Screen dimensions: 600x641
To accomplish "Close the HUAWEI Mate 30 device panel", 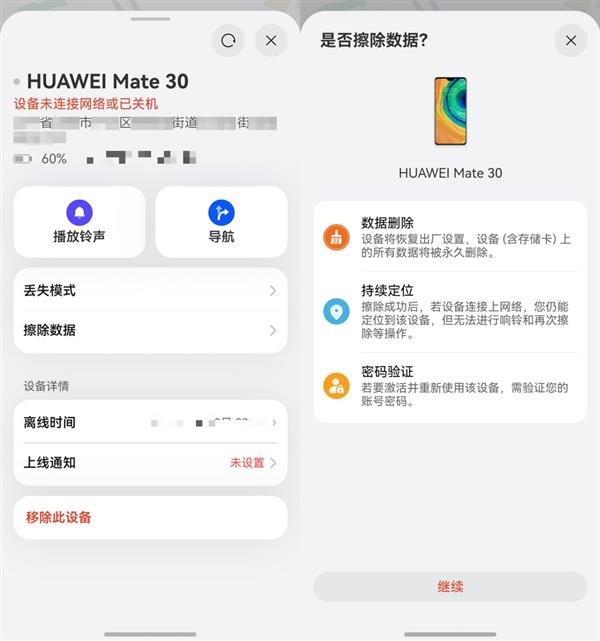I will click(x=270, y=40).
